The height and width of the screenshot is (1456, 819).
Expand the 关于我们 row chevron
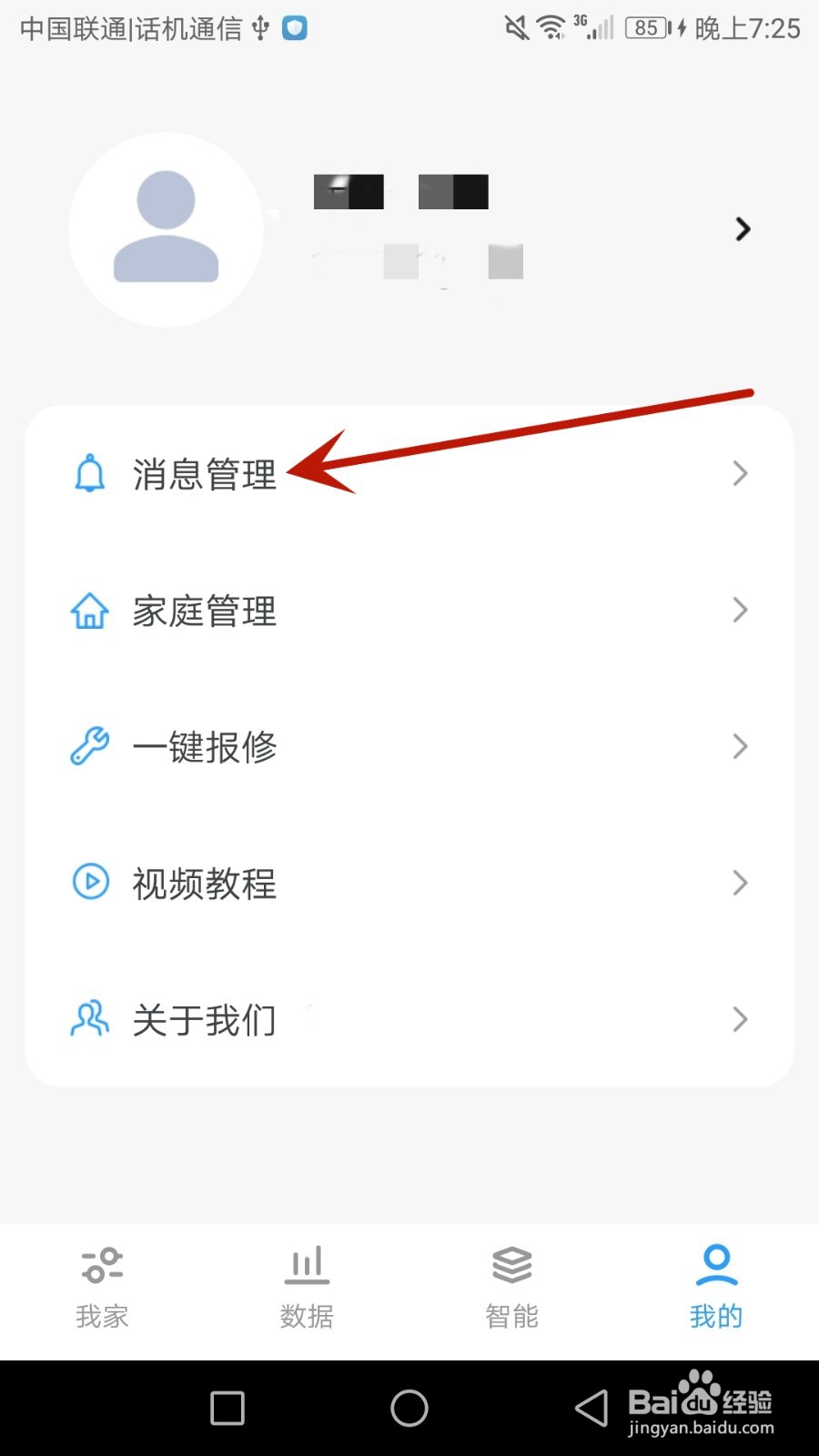(739, 1019)
